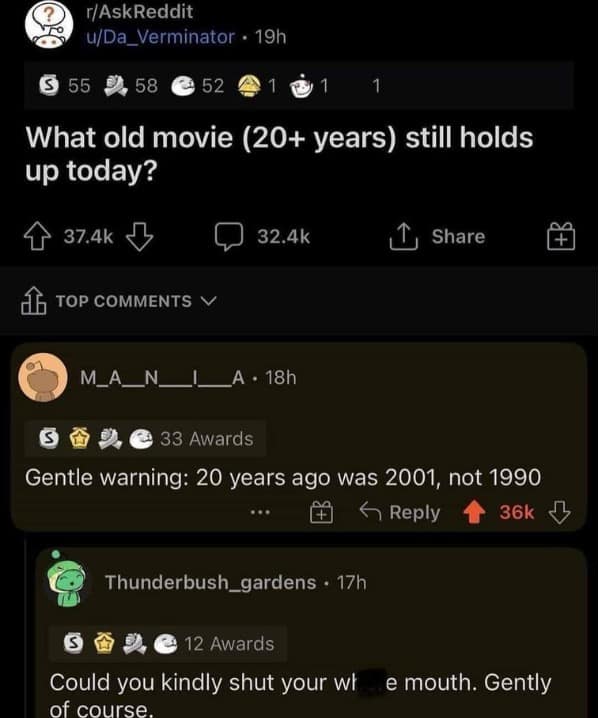600x718 pixels.
Task: View the 33 Awards on M_A_N_I_A's comment
Action: (206, 438)
